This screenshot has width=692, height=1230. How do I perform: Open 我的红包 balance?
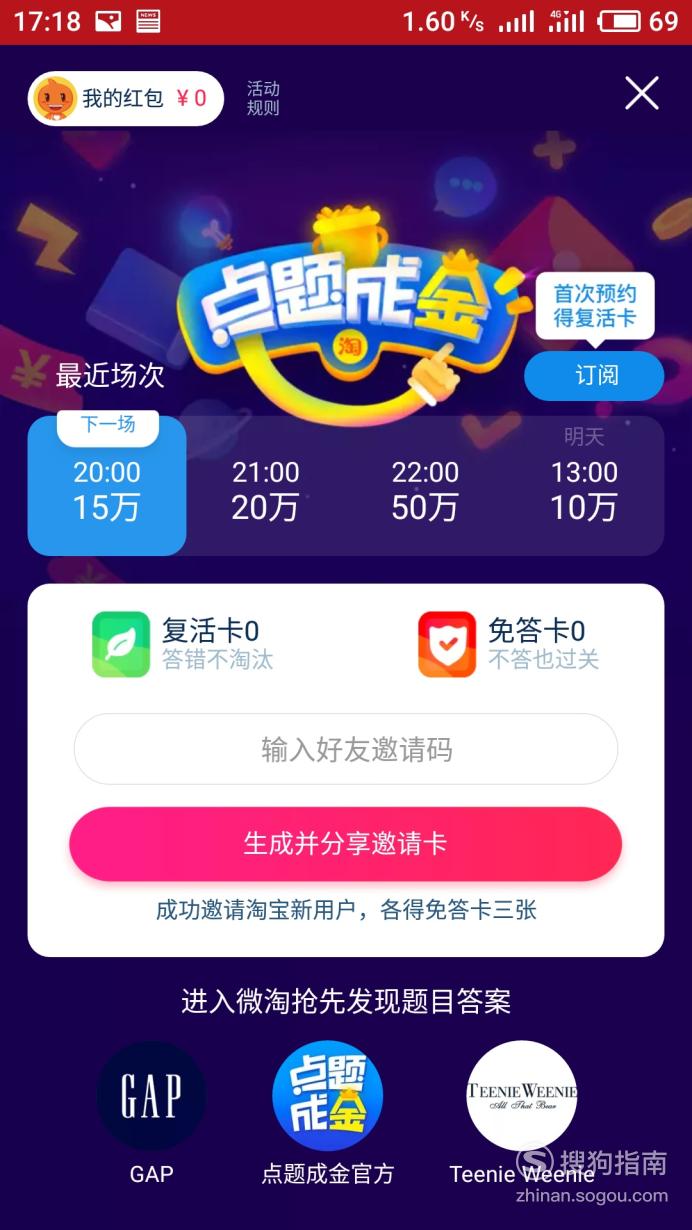pyautogui.click(x=125, y=98)
